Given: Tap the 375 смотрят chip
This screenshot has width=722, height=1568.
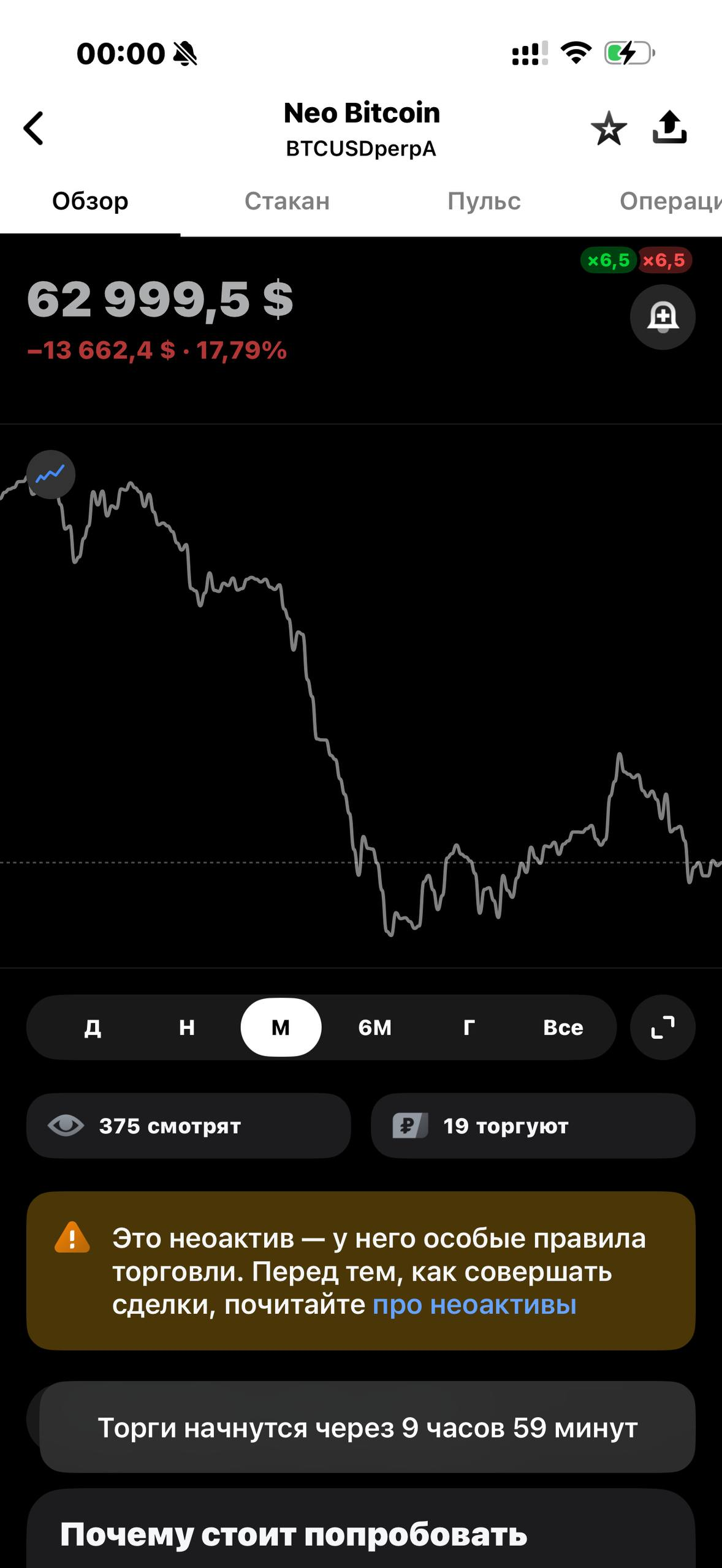Looking at the screenshot, I should 189,1126.
